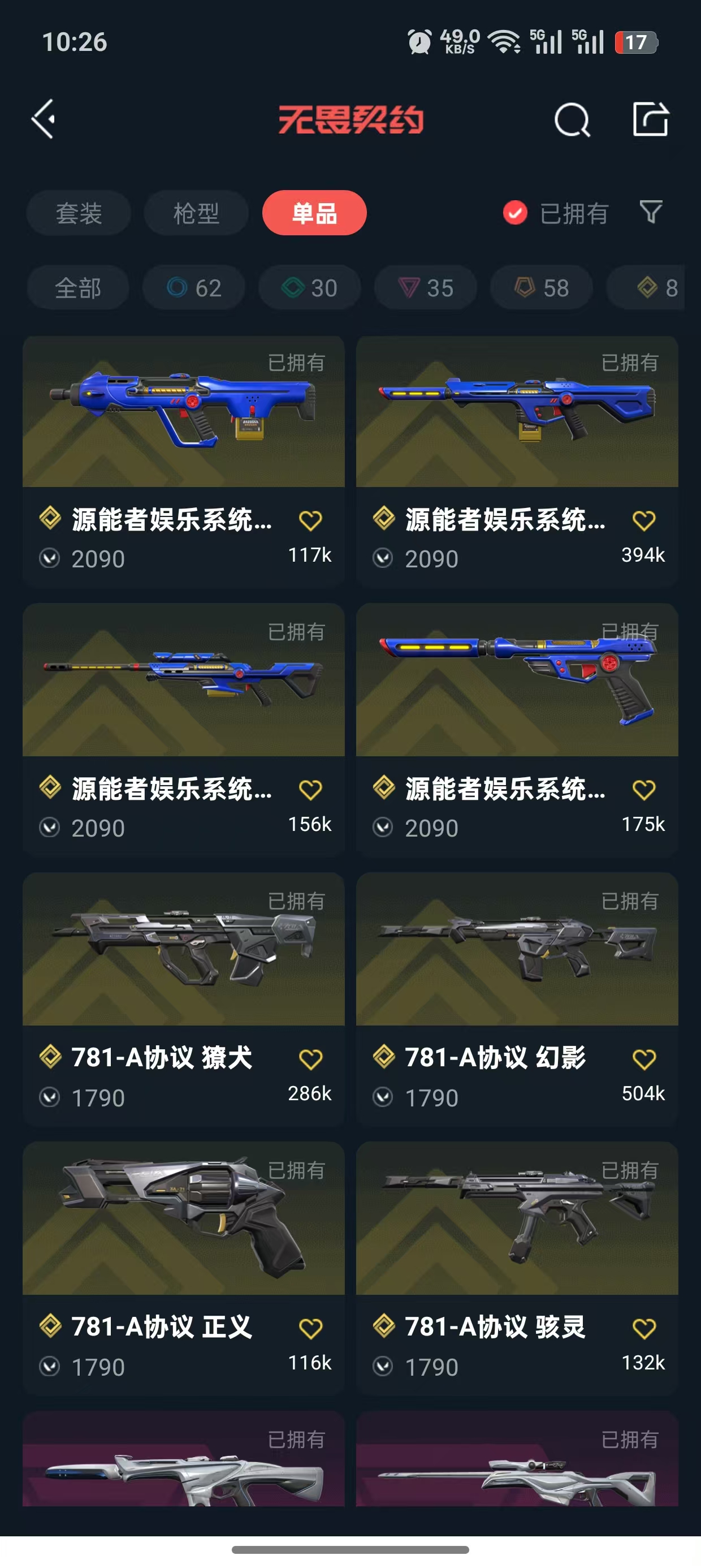This screenshot has height=1568, width=701.
Task: Like the 源能者娱乐系统 skin with 117k likes
Action: [310, 520]
